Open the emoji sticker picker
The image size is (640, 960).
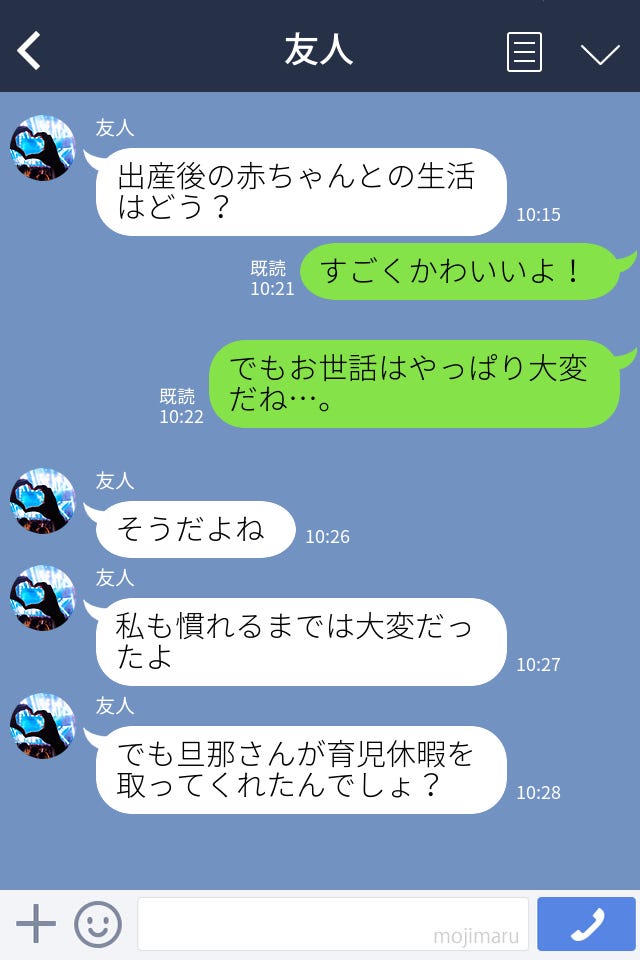(x=98, y=924)
